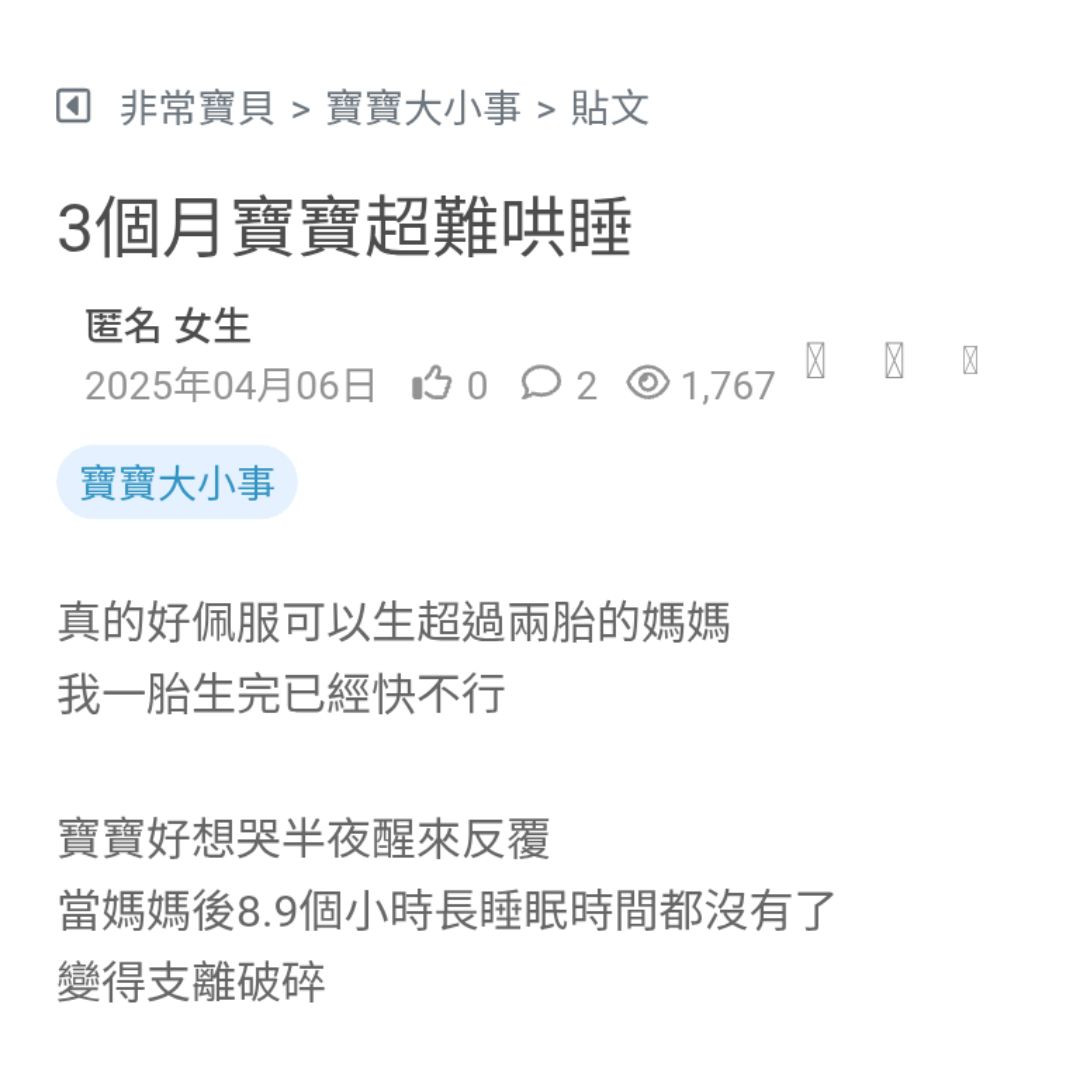1080x1080 pixels.
Task: Tap the back arrow icon in the breadcrumb
Action: (x=73, y=106)
